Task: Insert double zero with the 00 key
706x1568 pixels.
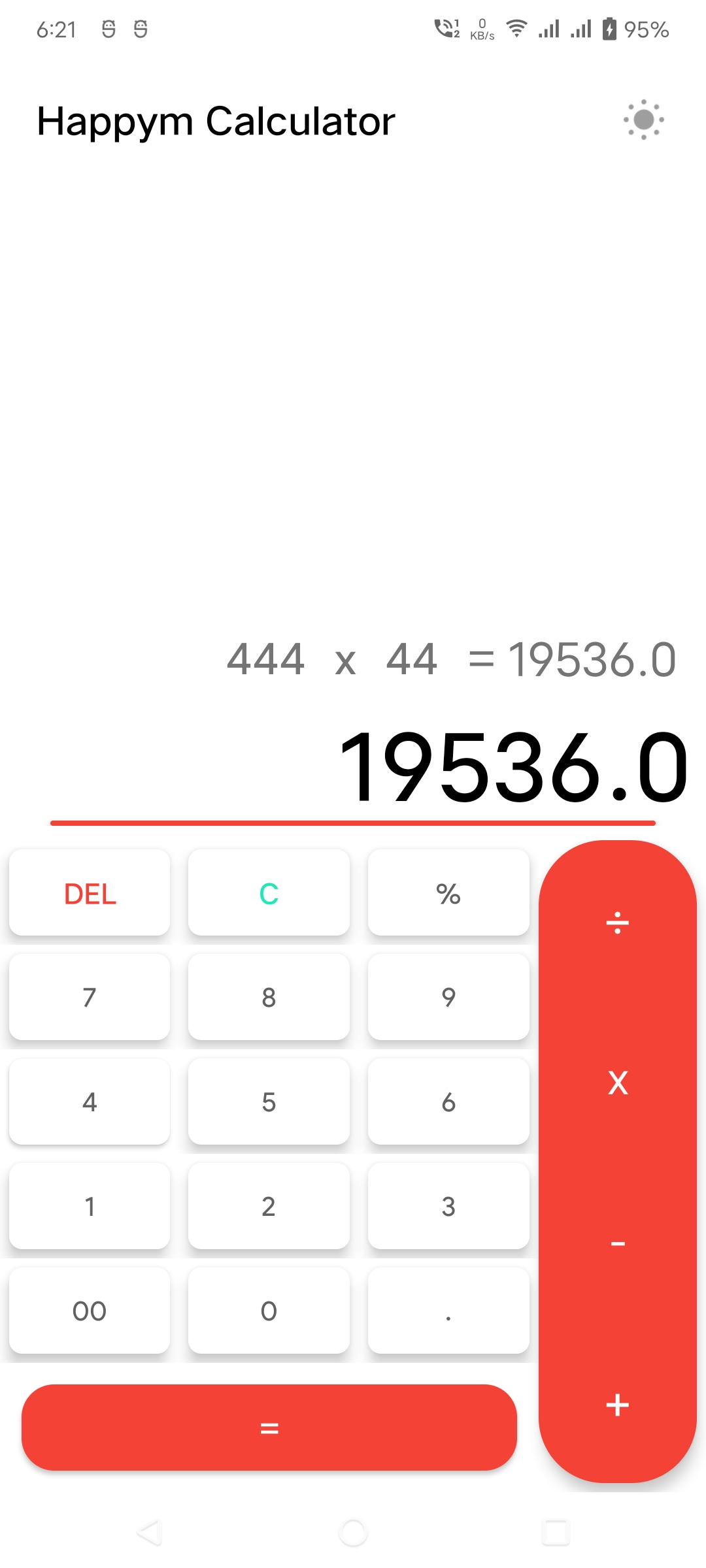Action: tap(90, 1311)
